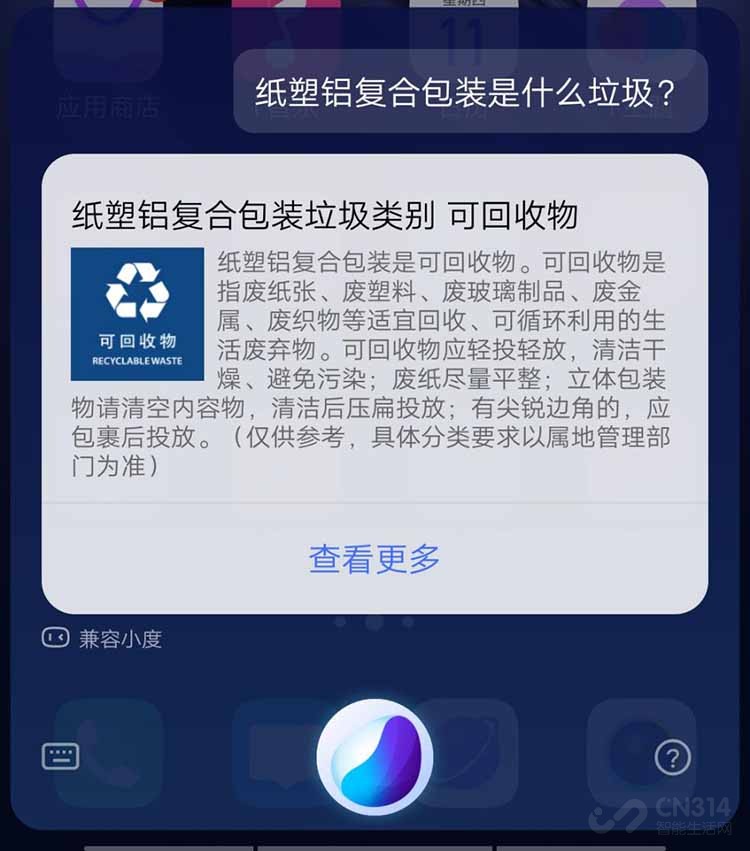Open the 可回收物 result card
The image size is (750, 851).
tap(374, 330)
